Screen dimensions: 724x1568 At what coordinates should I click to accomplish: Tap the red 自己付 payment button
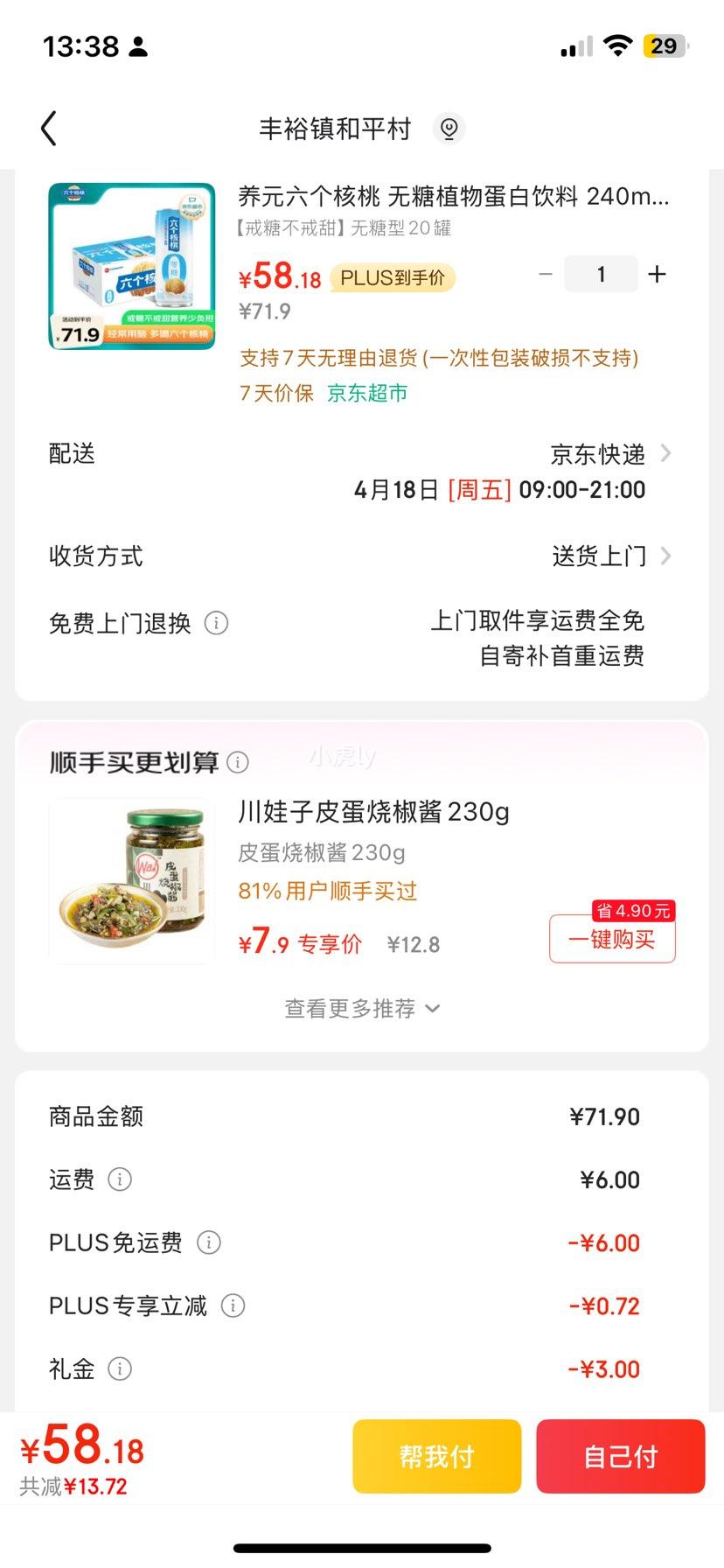click(621, 1455)
